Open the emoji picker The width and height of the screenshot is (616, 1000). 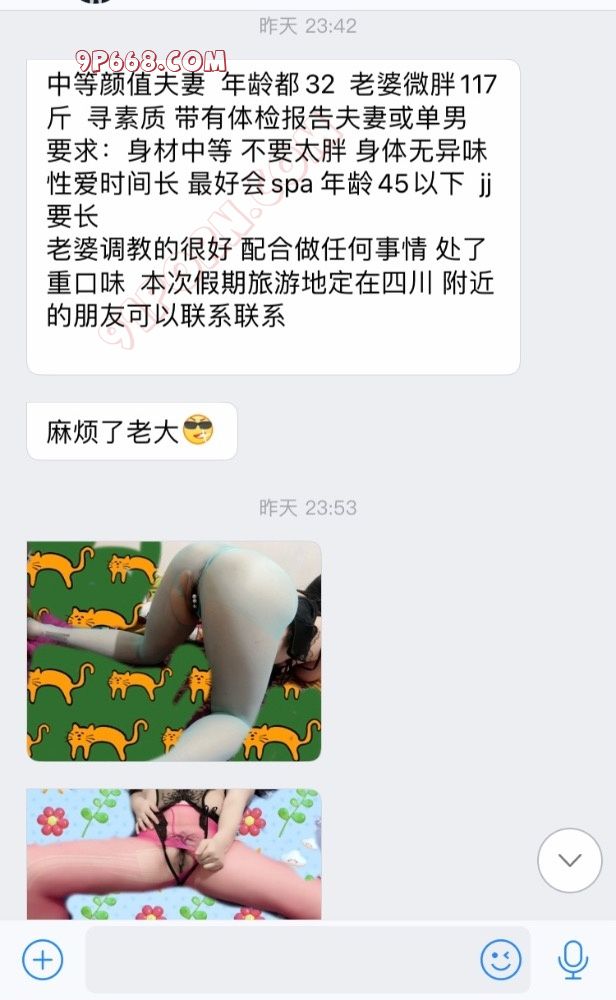point(501,960)
